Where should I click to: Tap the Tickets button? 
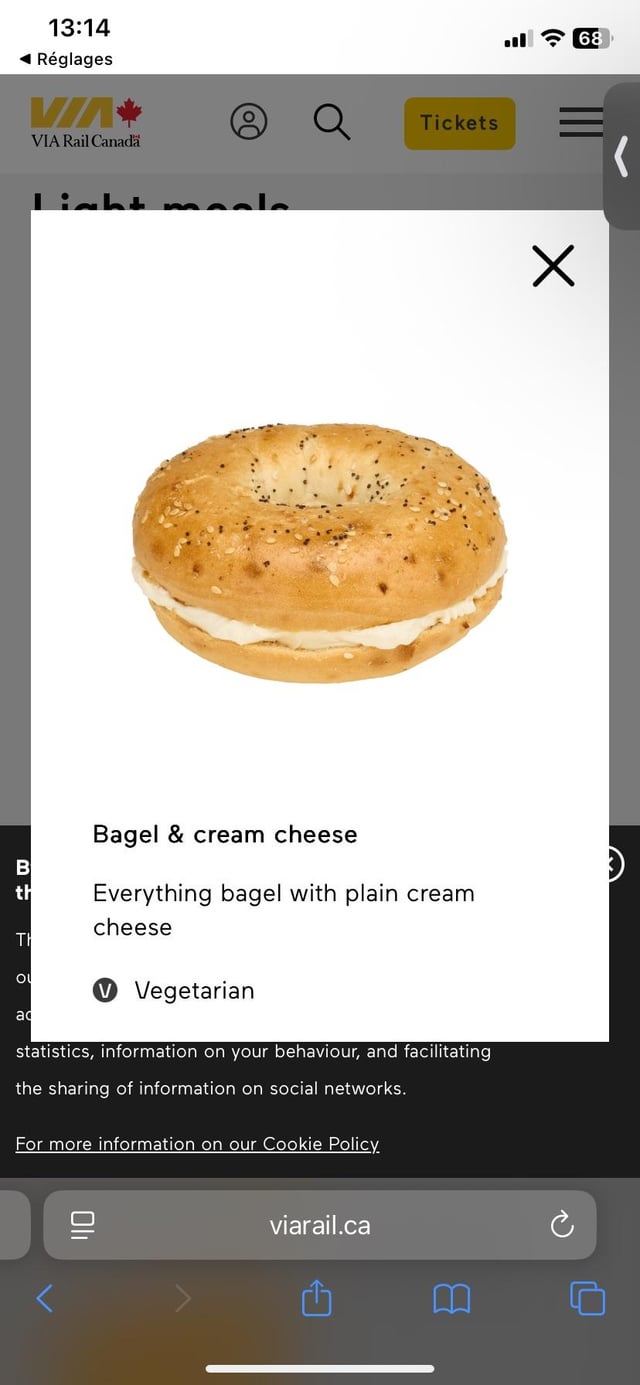click(x=459, y=123)
